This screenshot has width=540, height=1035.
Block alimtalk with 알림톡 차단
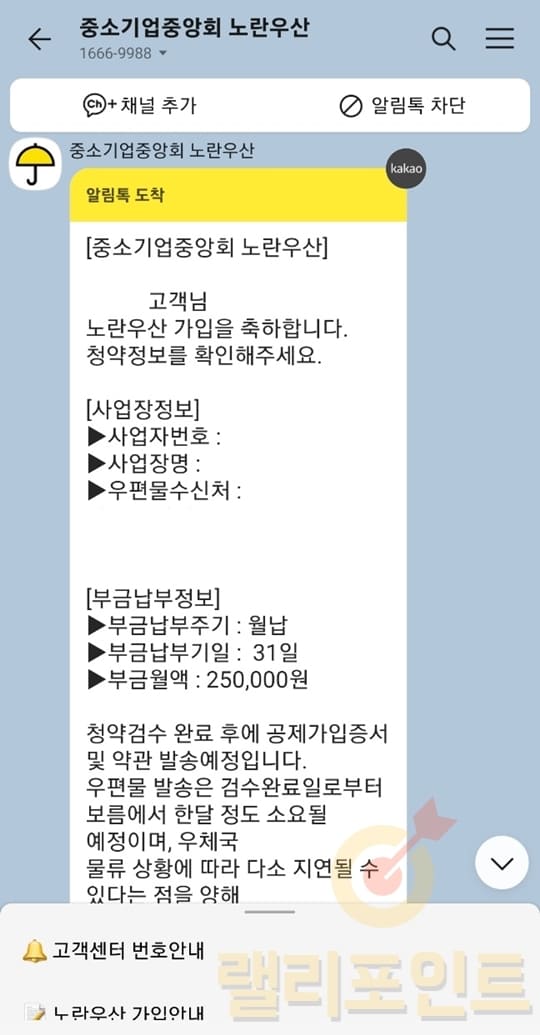click(x=402, y=106)
